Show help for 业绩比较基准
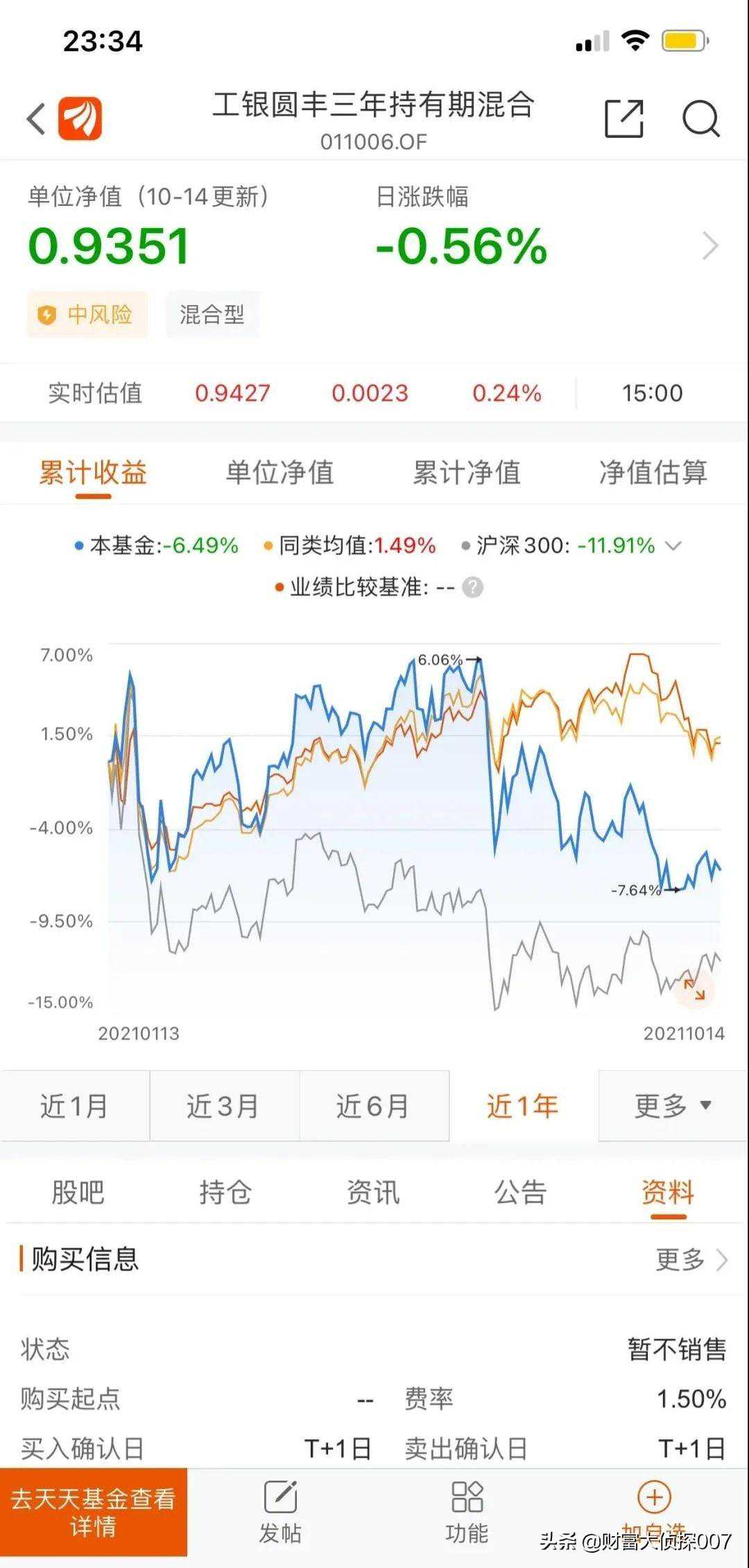The width and height of the screenshot is (749, 1568). (473, 588)
